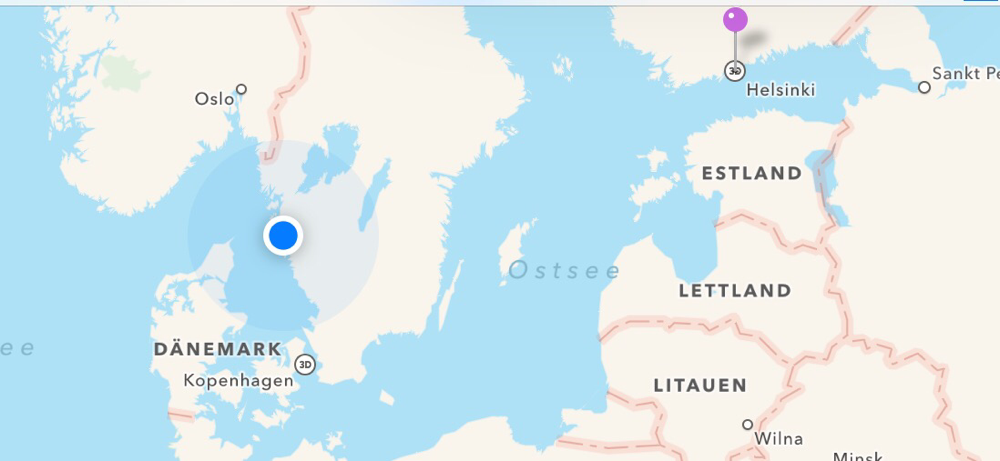Tap the blue current location dot
This screenshot has width=1000, height=461.
283,236
